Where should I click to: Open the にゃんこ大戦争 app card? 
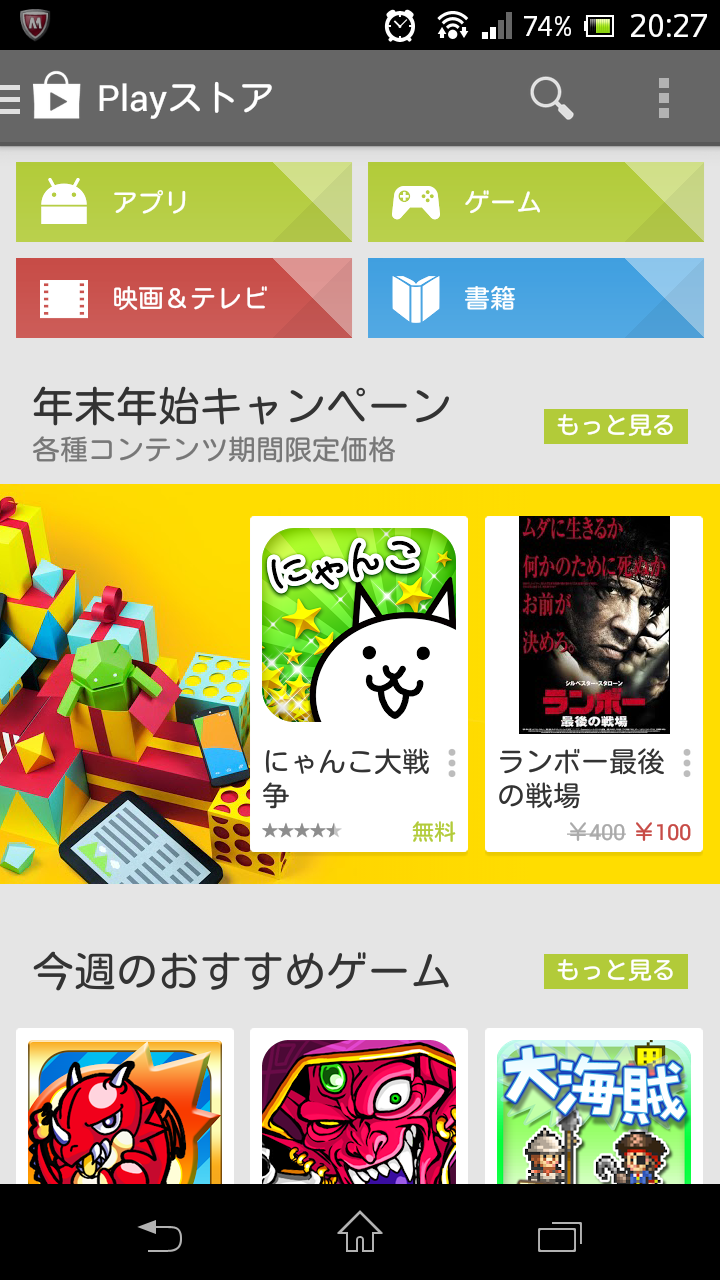pyautogui.click(x=359, y=684)
